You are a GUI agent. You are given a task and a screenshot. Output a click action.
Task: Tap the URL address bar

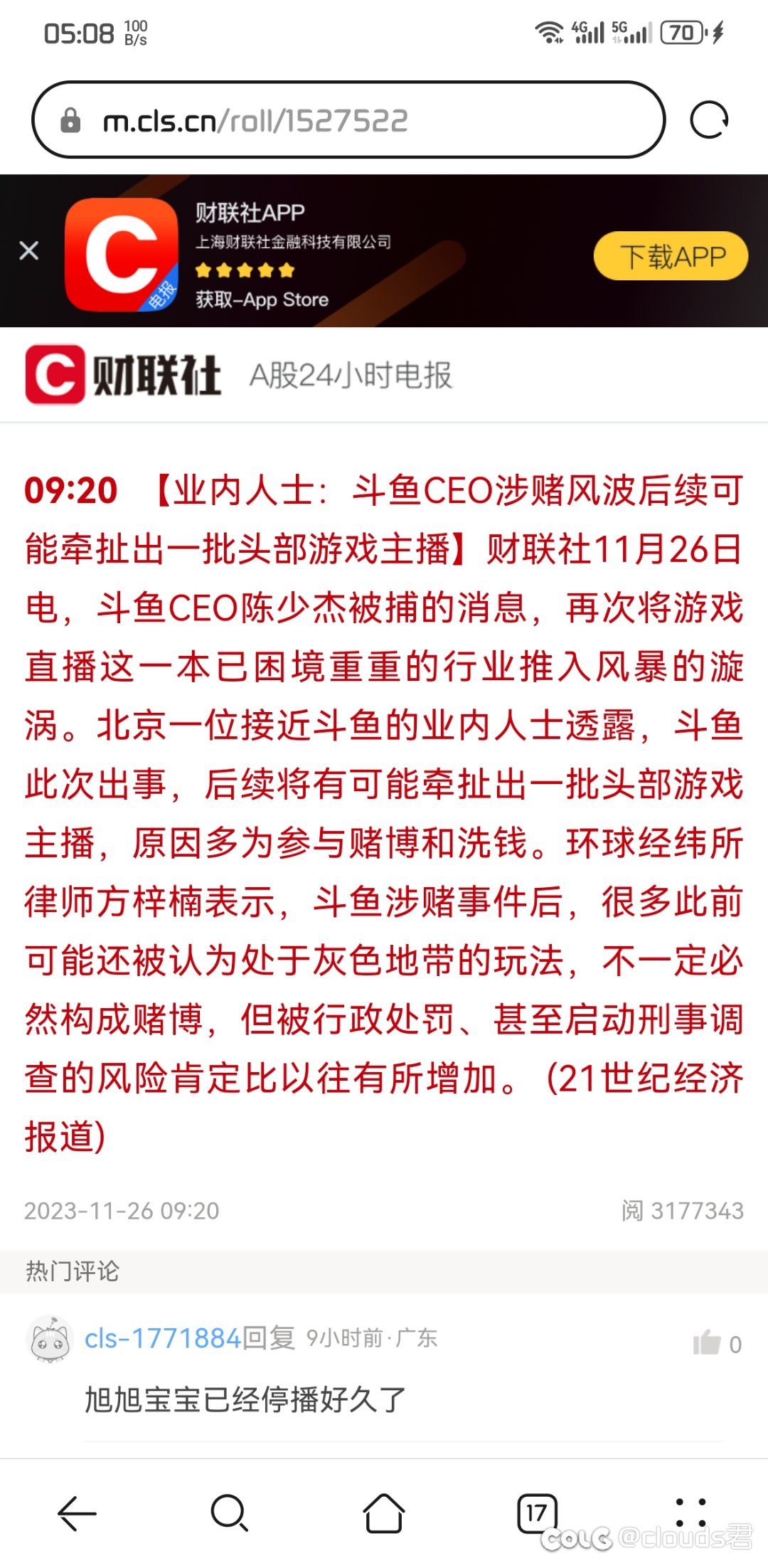(348, 120)
